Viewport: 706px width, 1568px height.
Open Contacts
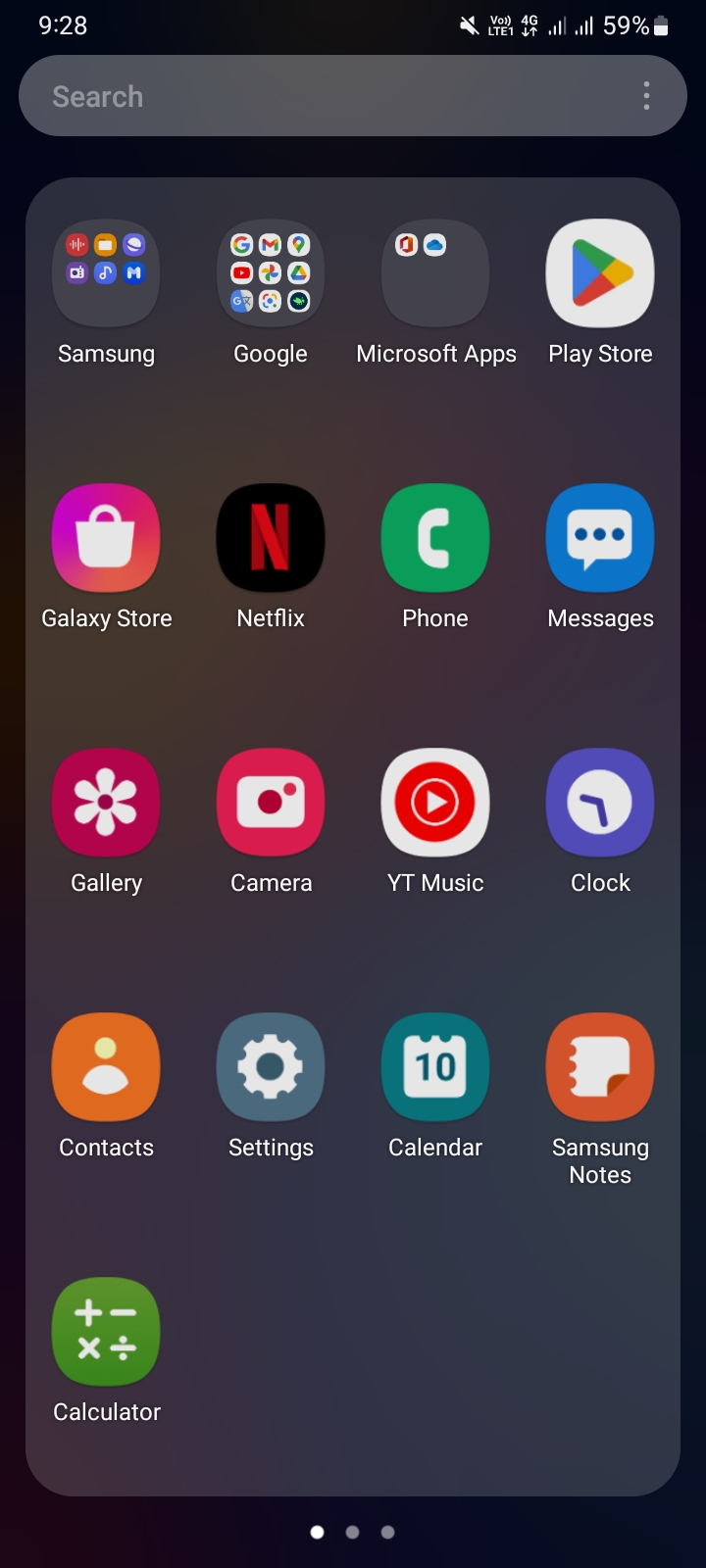click(106, 1066)
